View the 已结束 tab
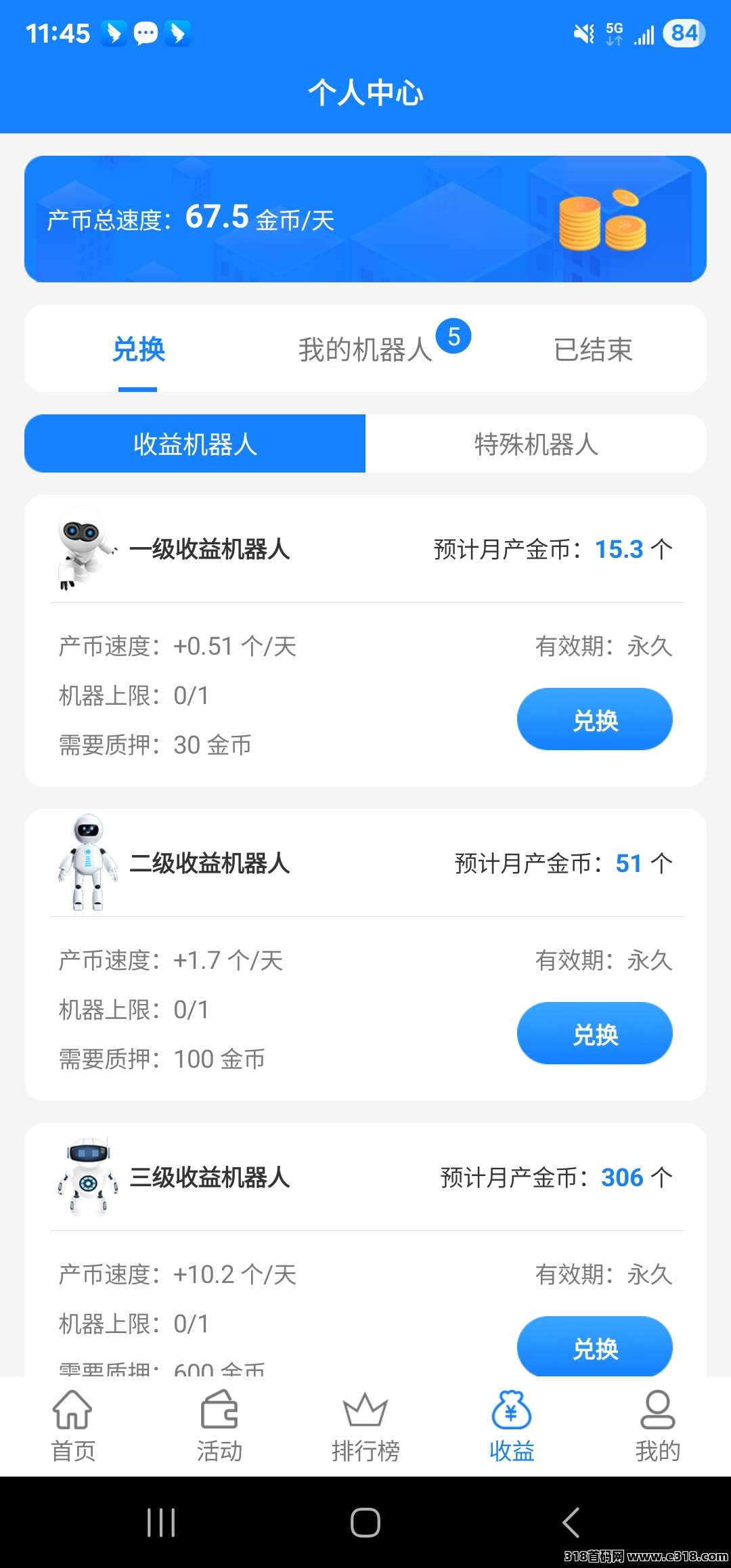The height and width of the screenshot is (1568, 731). point(593,349)
